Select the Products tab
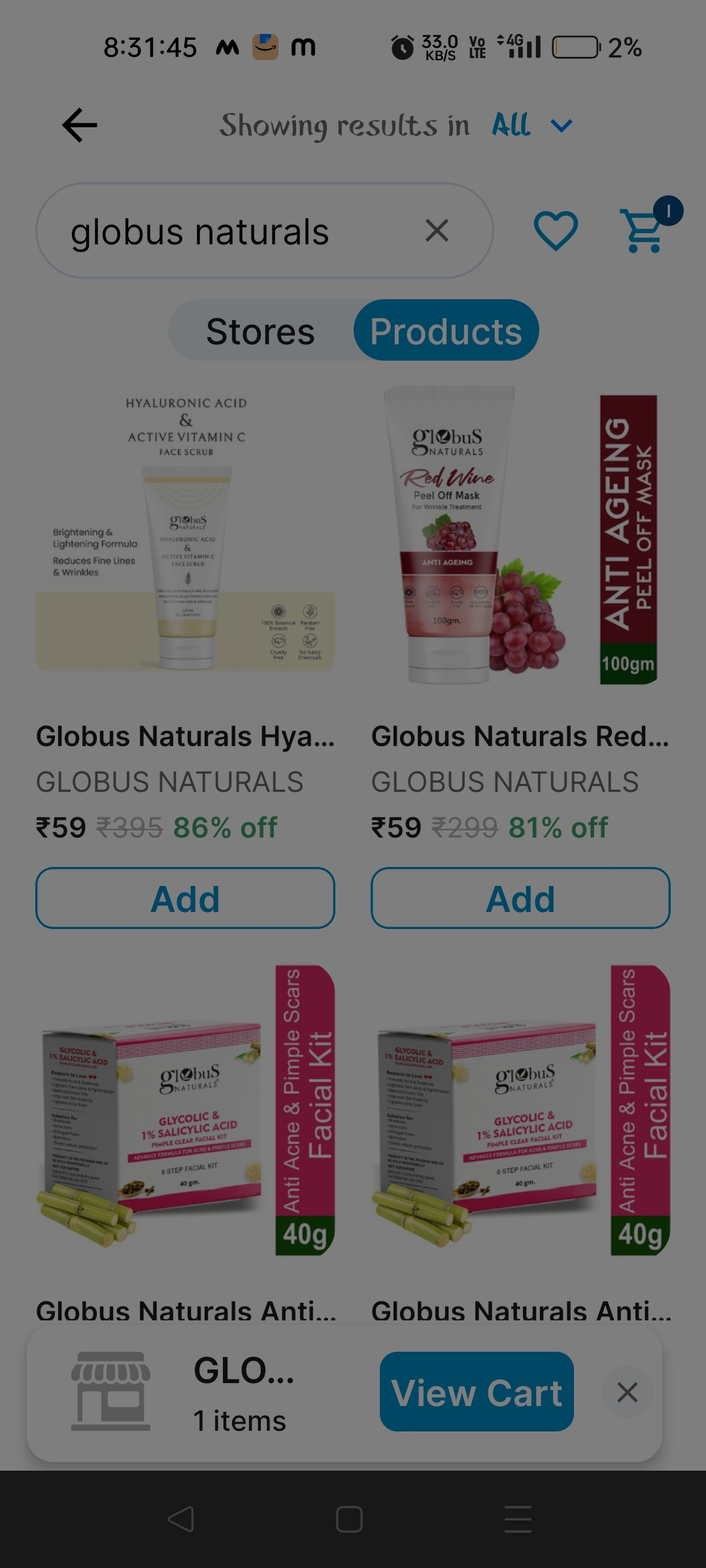This screenshot has height=1568, width=706. pyautogui.click(x=446, y=331)
